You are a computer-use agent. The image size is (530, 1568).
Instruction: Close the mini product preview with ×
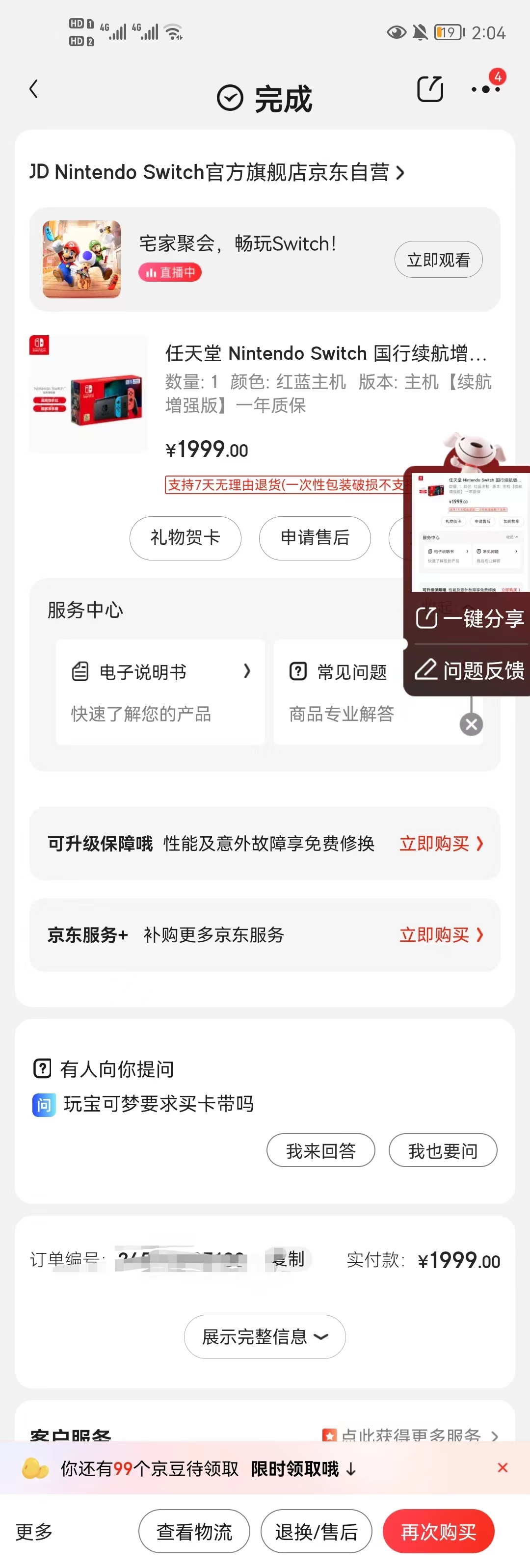pos(471,724)
